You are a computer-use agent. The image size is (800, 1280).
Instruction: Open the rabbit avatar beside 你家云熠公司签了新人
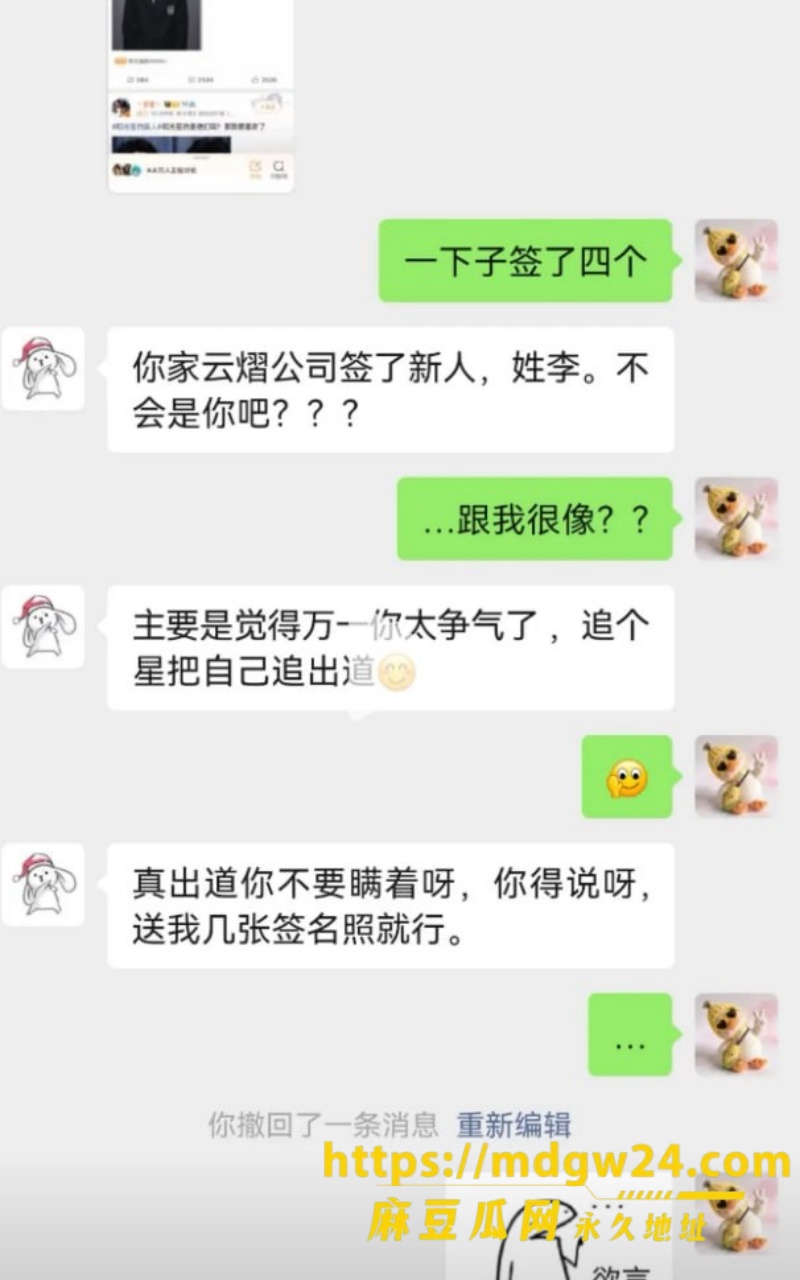click(x=43, y=368)
